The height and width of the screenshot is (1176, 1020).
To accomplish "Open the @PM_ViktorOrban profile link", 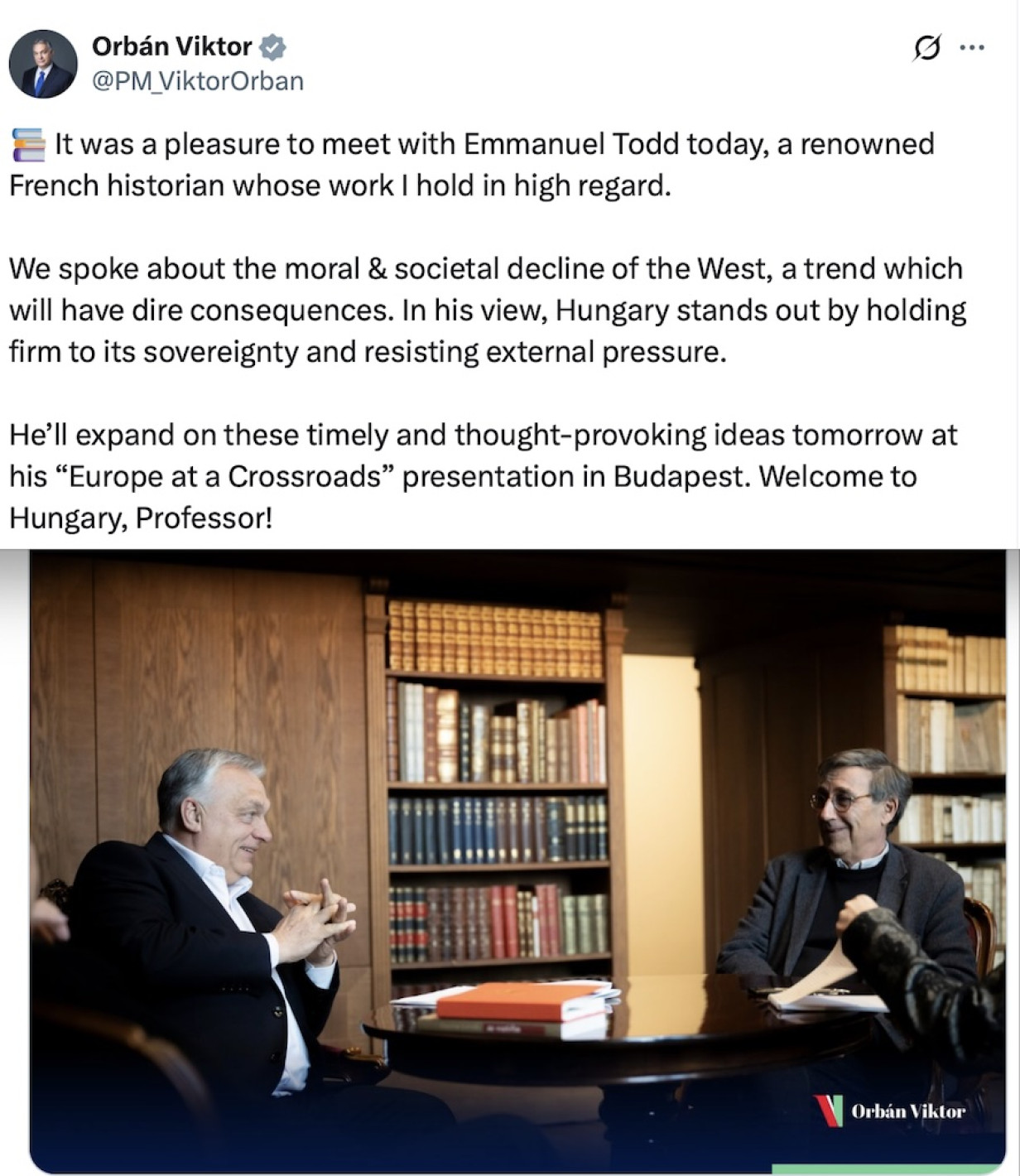I will [x=198, y=81].
